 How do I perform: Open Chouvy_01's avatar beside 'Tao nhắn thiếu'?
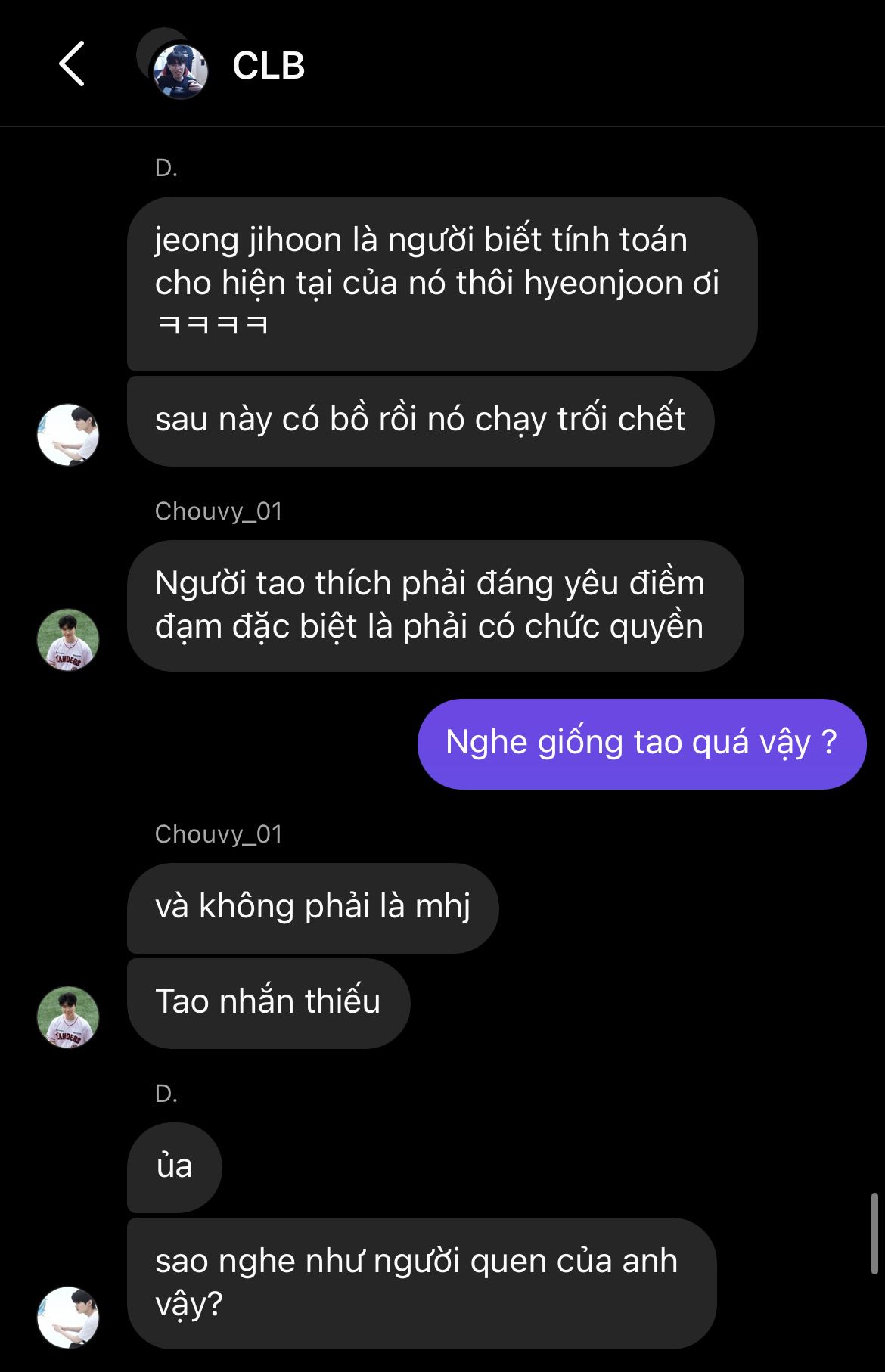68,1017
